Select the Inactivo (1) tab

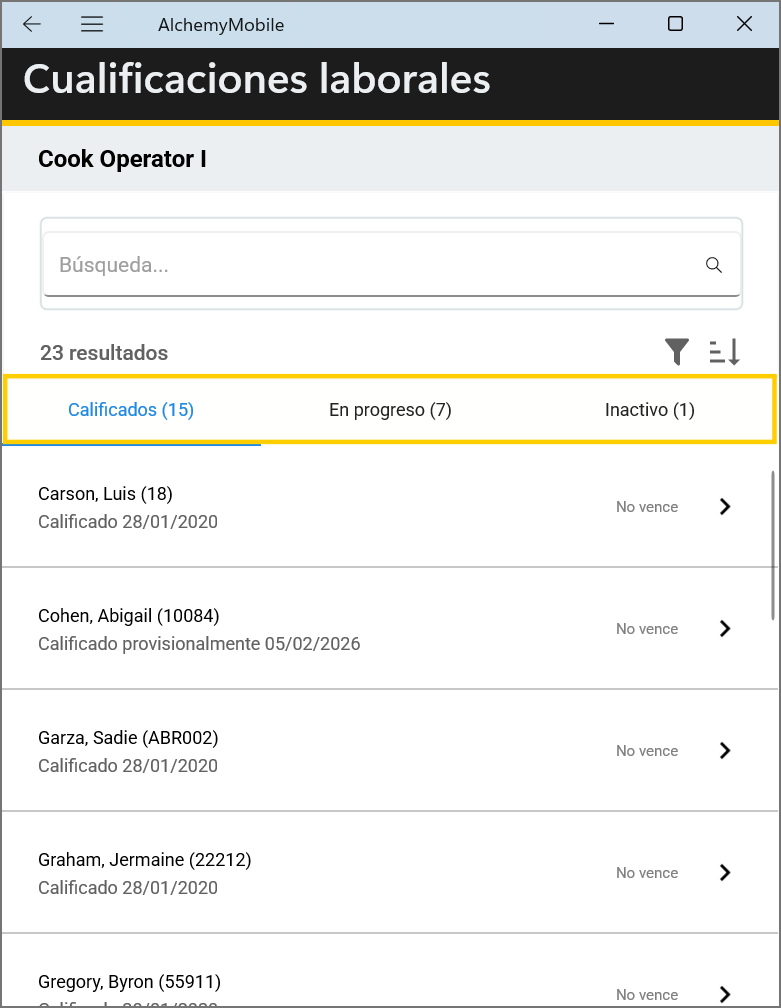pos(649,410)
